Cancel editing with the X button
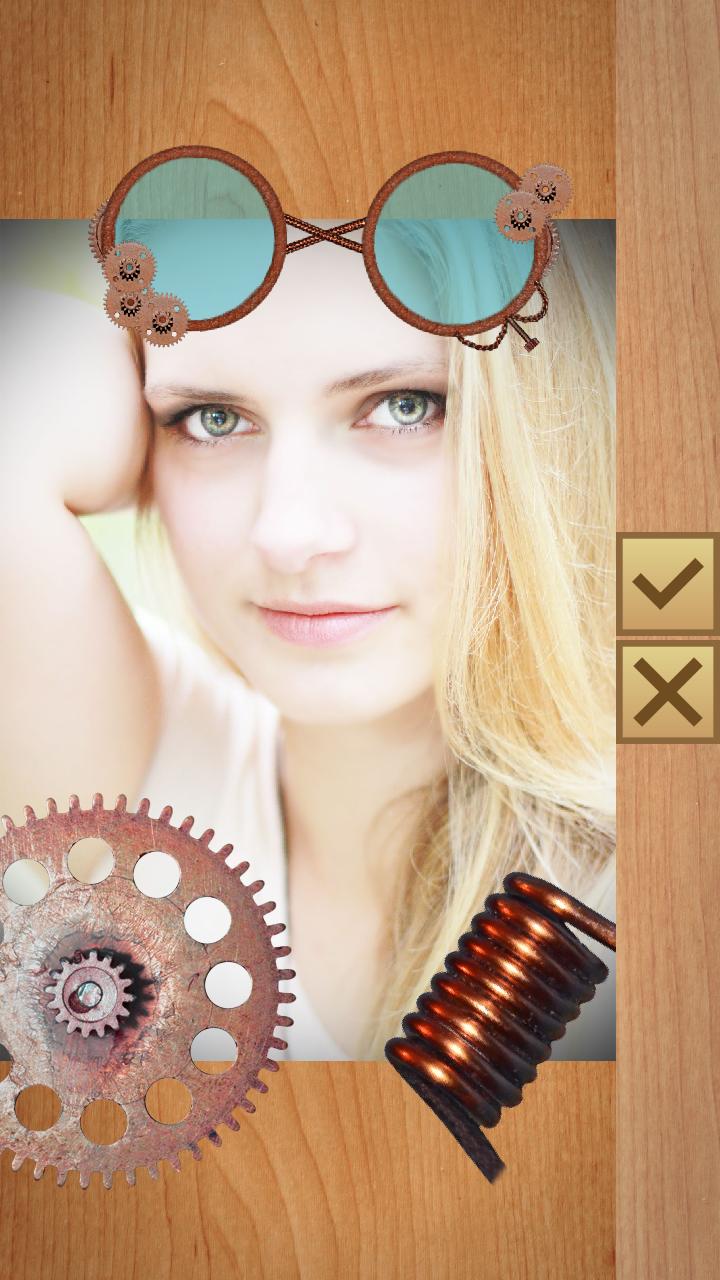 pyautogui.click(x=667, y=692)
